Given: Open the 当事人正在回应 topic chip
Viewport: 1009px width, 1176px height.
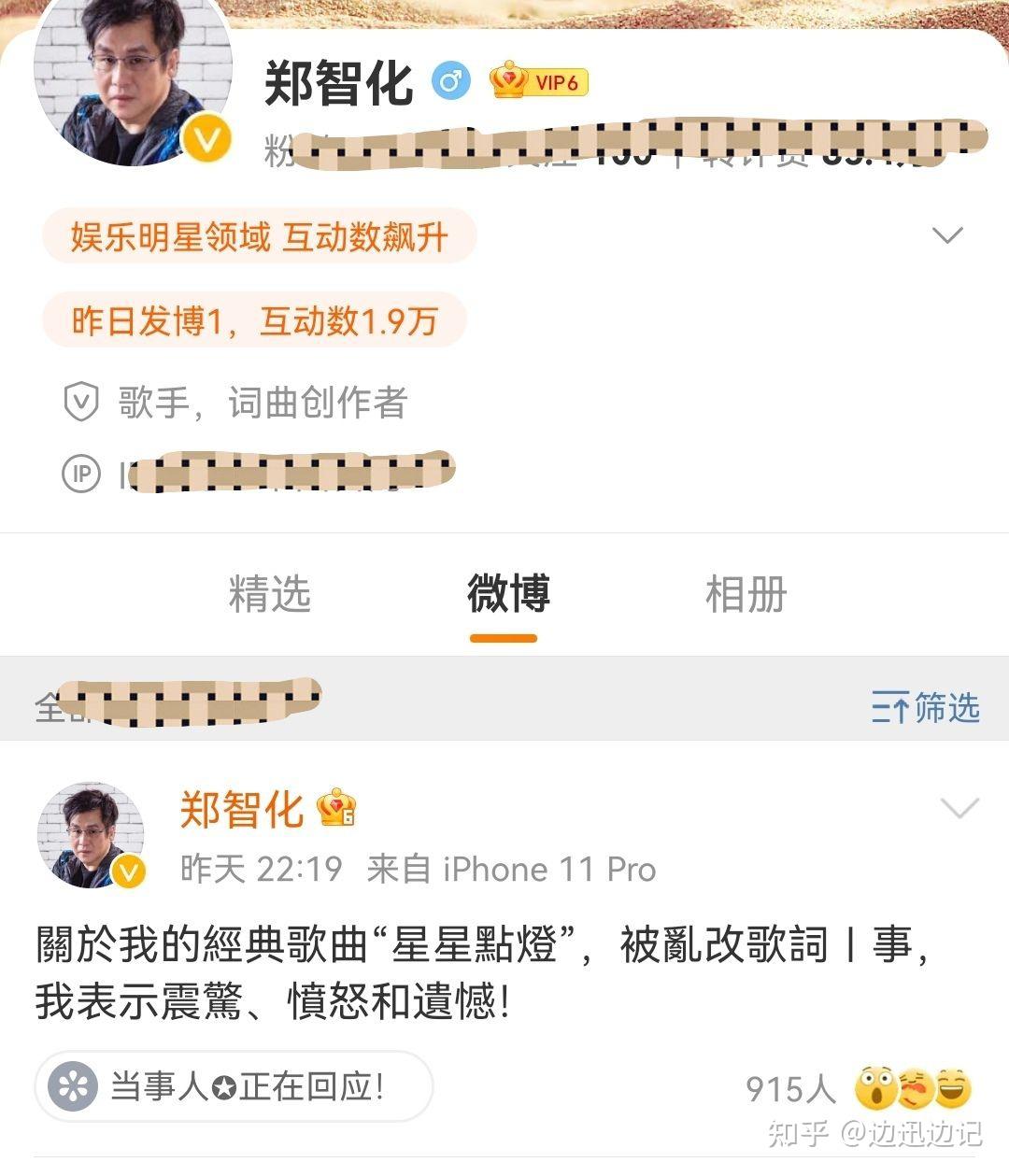Looking at the screenshot, I should [x=234, y=1086].
